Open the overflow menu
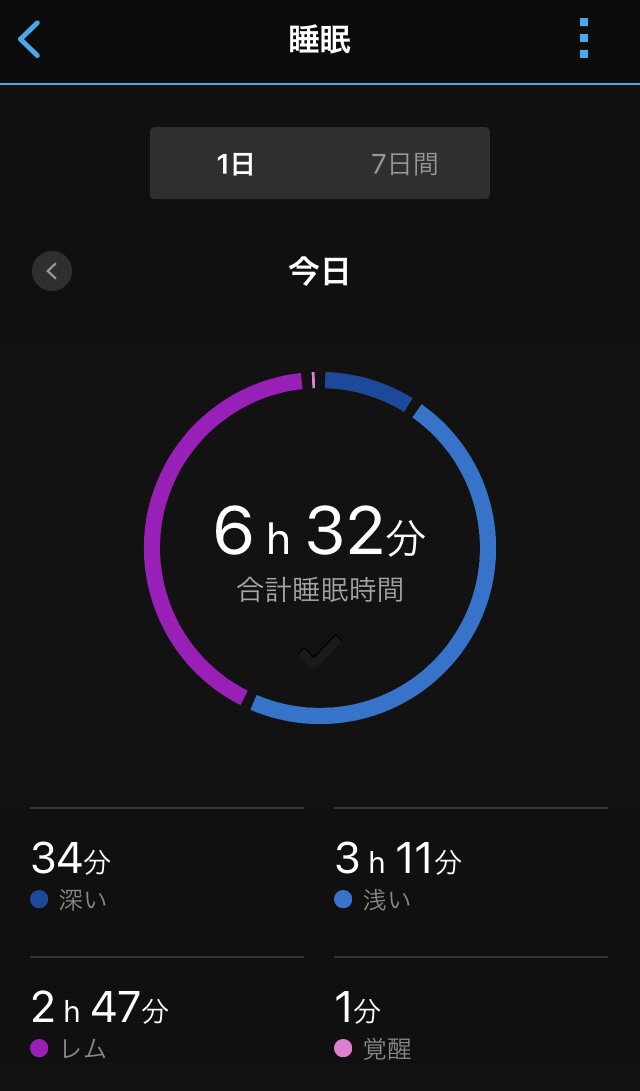 click(x=584, y=40)
